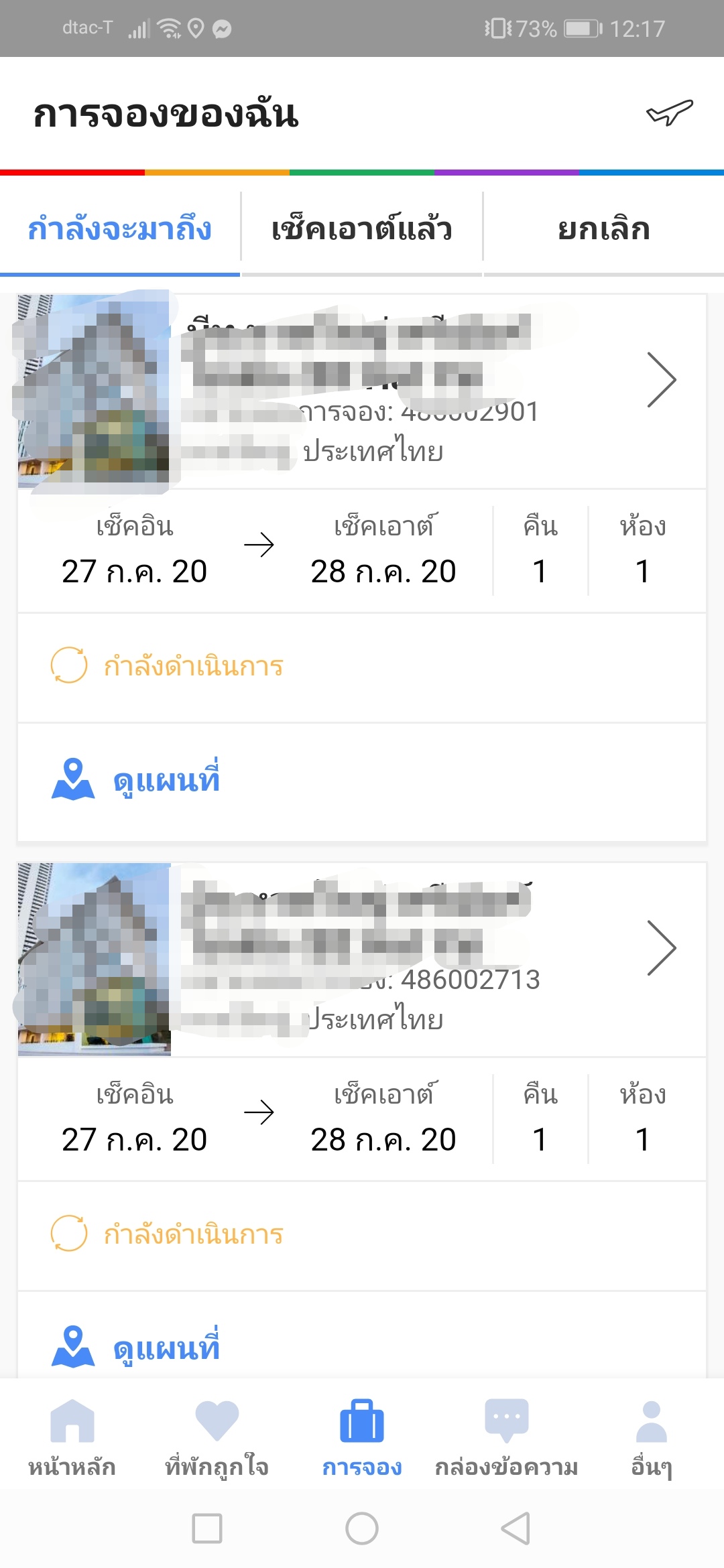Tap the system back button

(x=516, y=1528)
